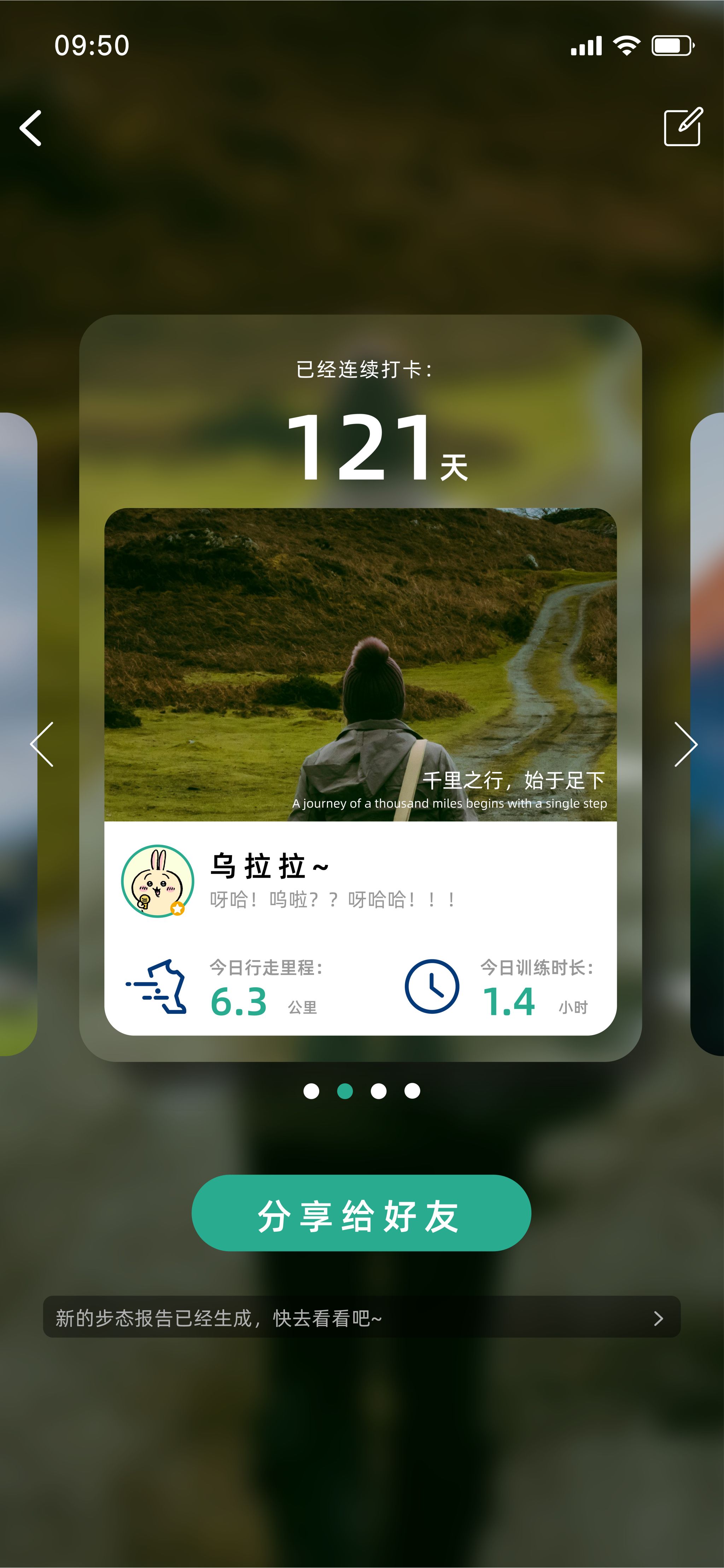724x1568 pixels.
Task: Jump to the fourth page dot
Action: pos(413,1091)
